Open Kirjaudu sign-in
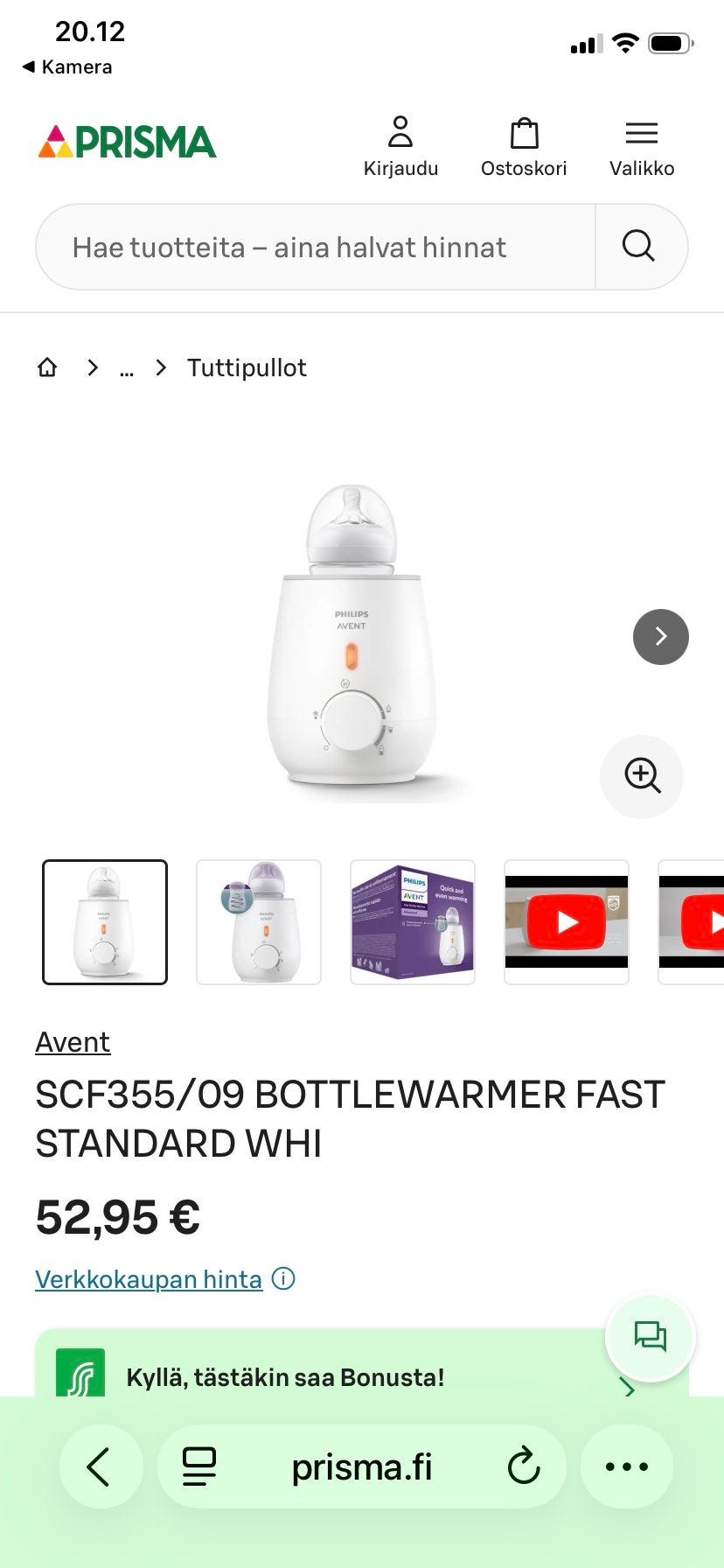Viewport: 724px width, 1568px height. [x=400, y=146]
